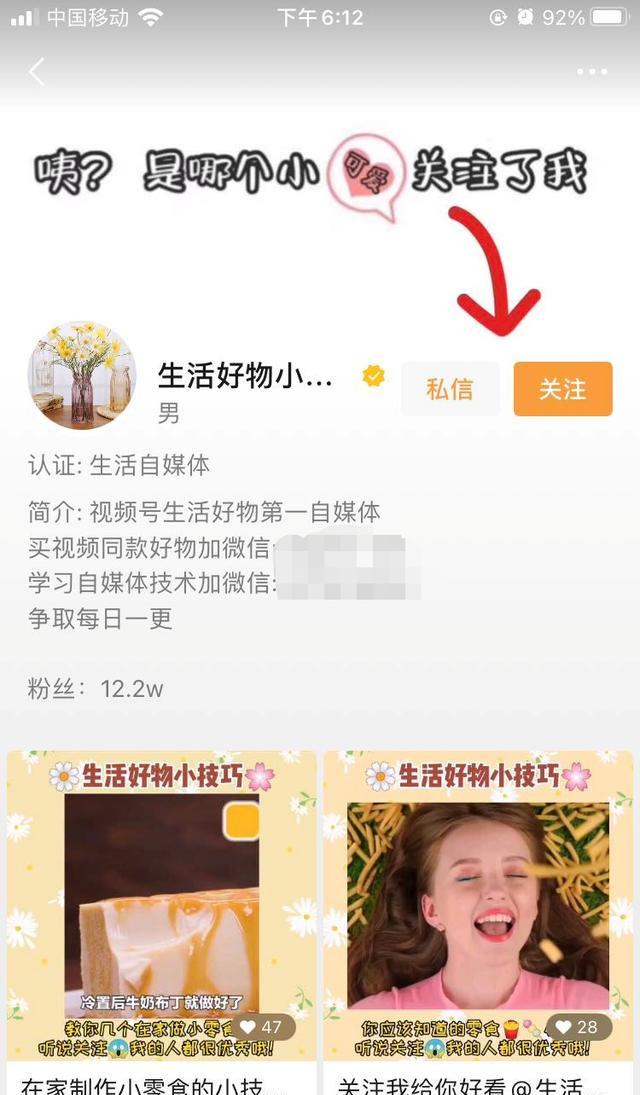This screenshot has height=1095, width=640.
Task: Tap 私信 to send a private message
Action: point(450,389)
